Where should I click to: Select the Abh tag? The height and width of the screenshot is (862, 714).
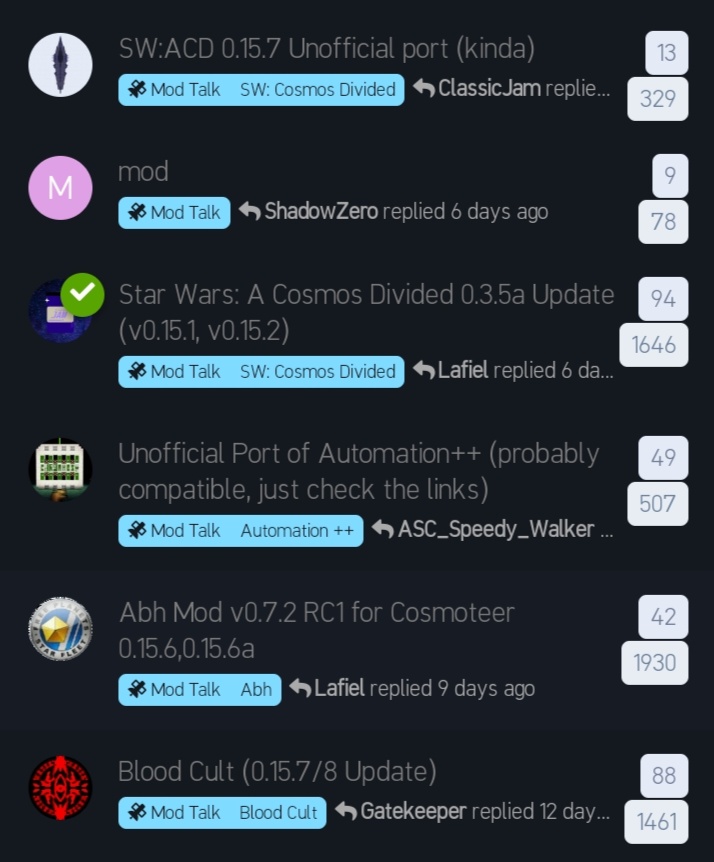(256, 689)
